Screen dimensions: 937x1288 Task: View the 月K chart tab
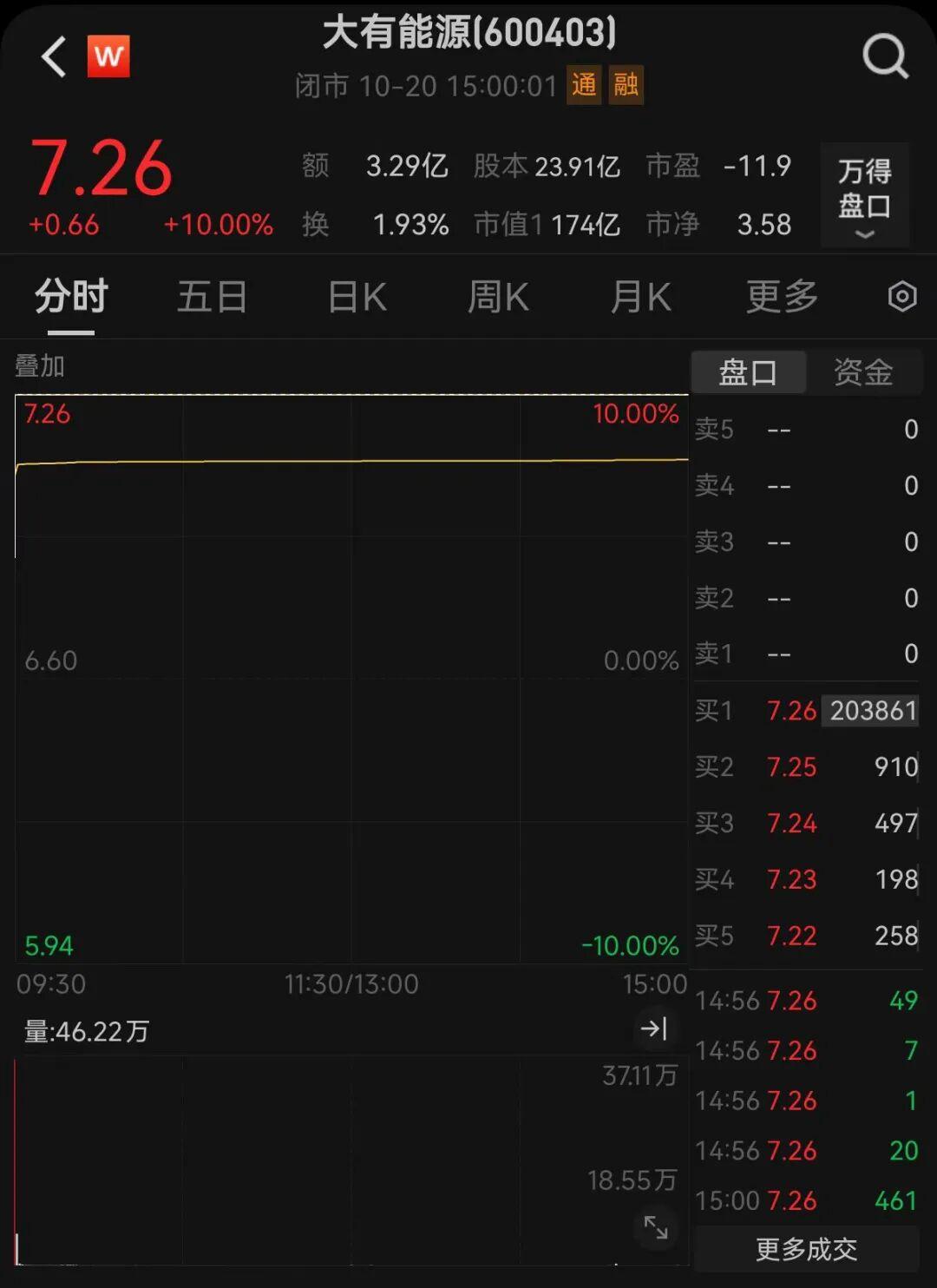[x=640, y=298]
